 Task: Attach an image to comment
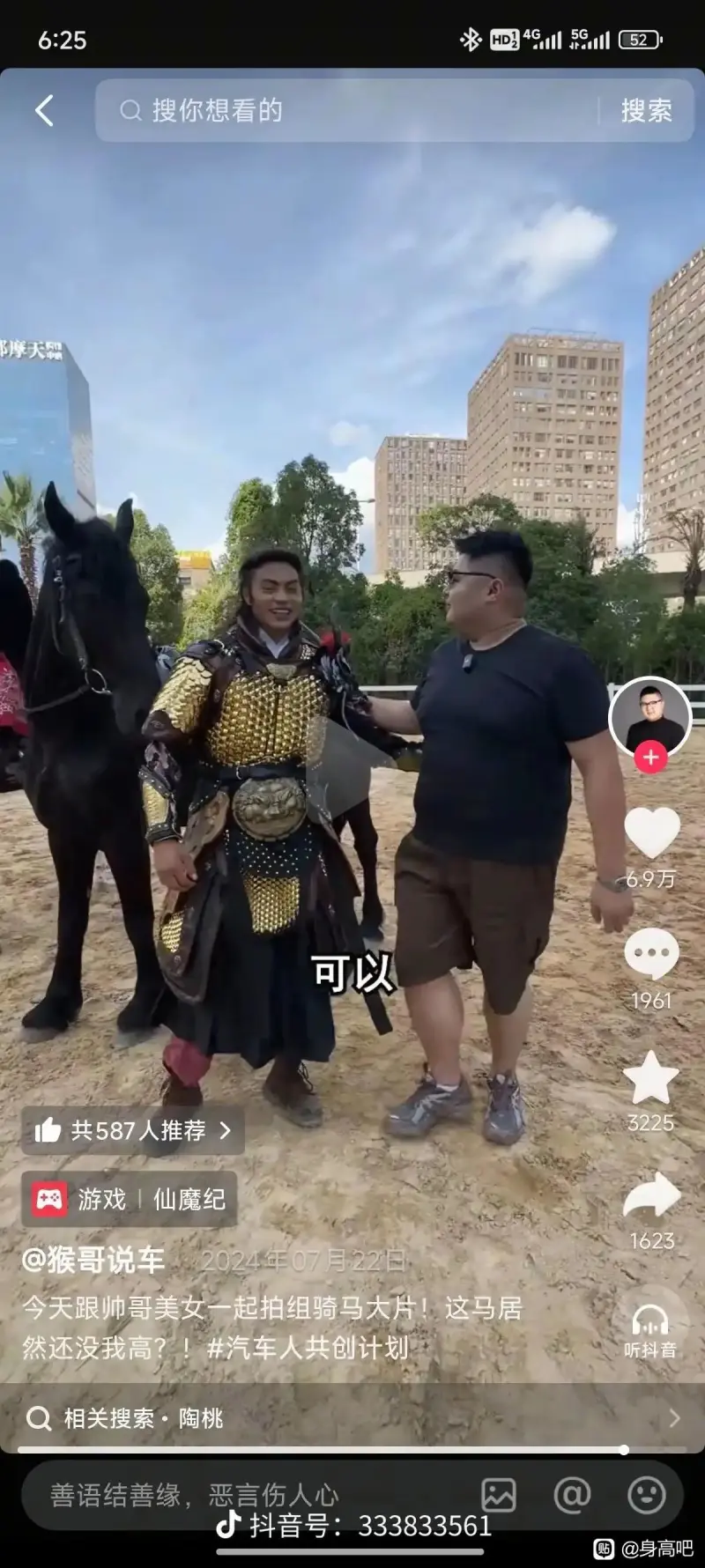tap(499, 1495)
